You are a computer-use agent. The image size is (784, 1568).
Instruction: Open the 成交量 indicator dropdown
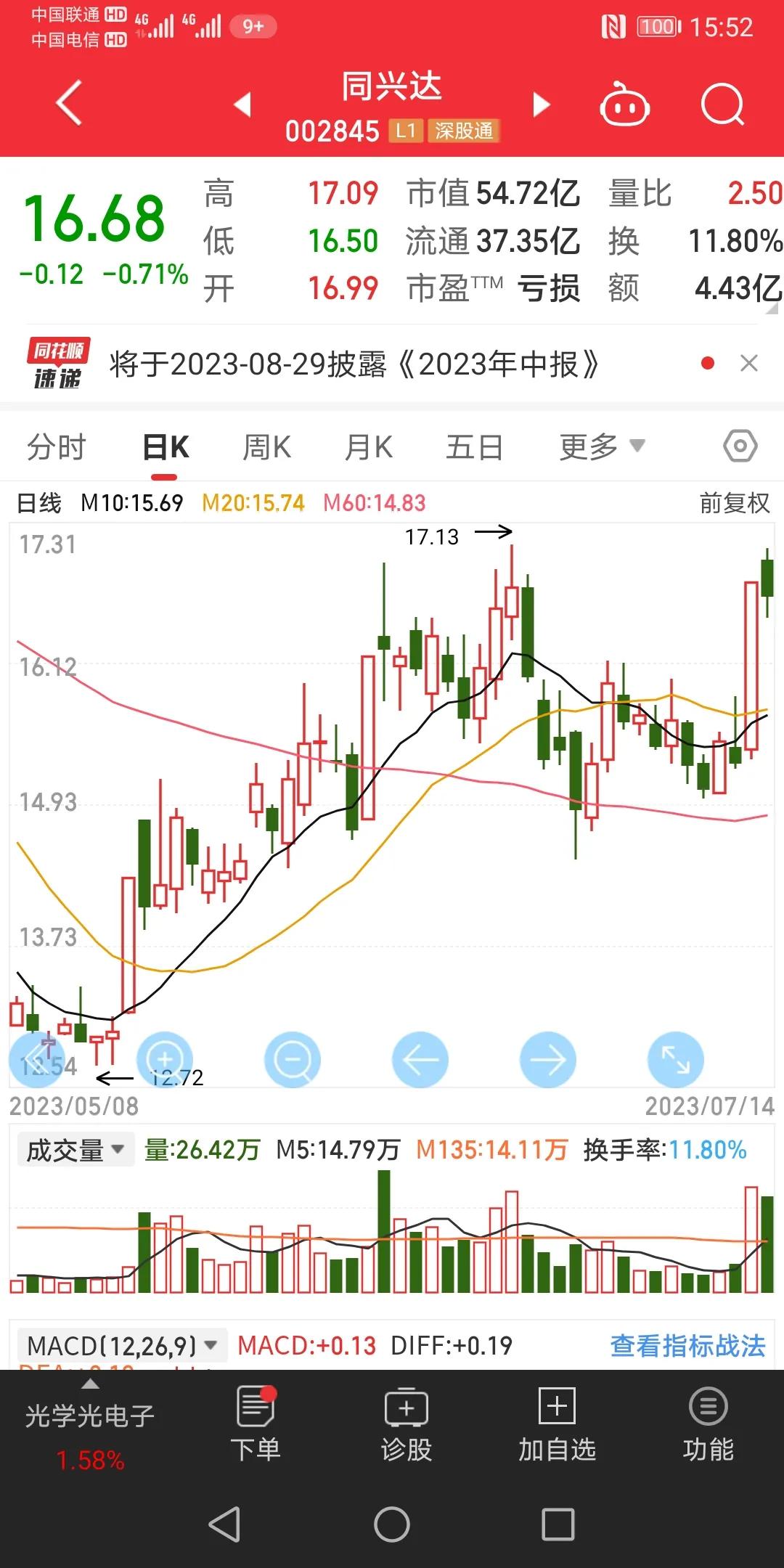pyautogui.click(x=75, y=1150)
